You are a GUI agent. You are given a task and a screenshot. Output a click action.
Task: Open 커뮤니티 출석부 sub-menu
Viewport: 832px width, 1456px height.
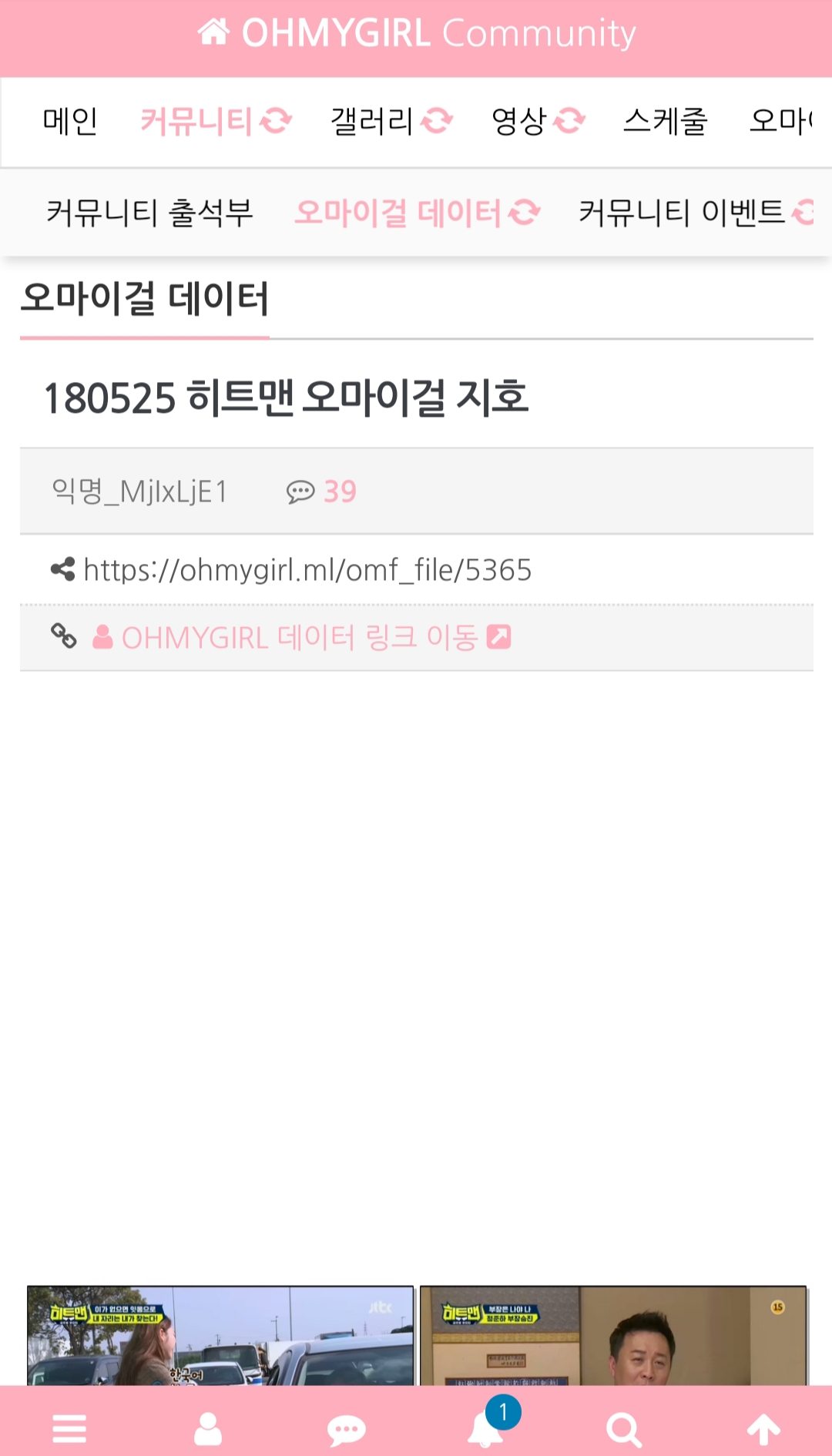tap(149, 212)
